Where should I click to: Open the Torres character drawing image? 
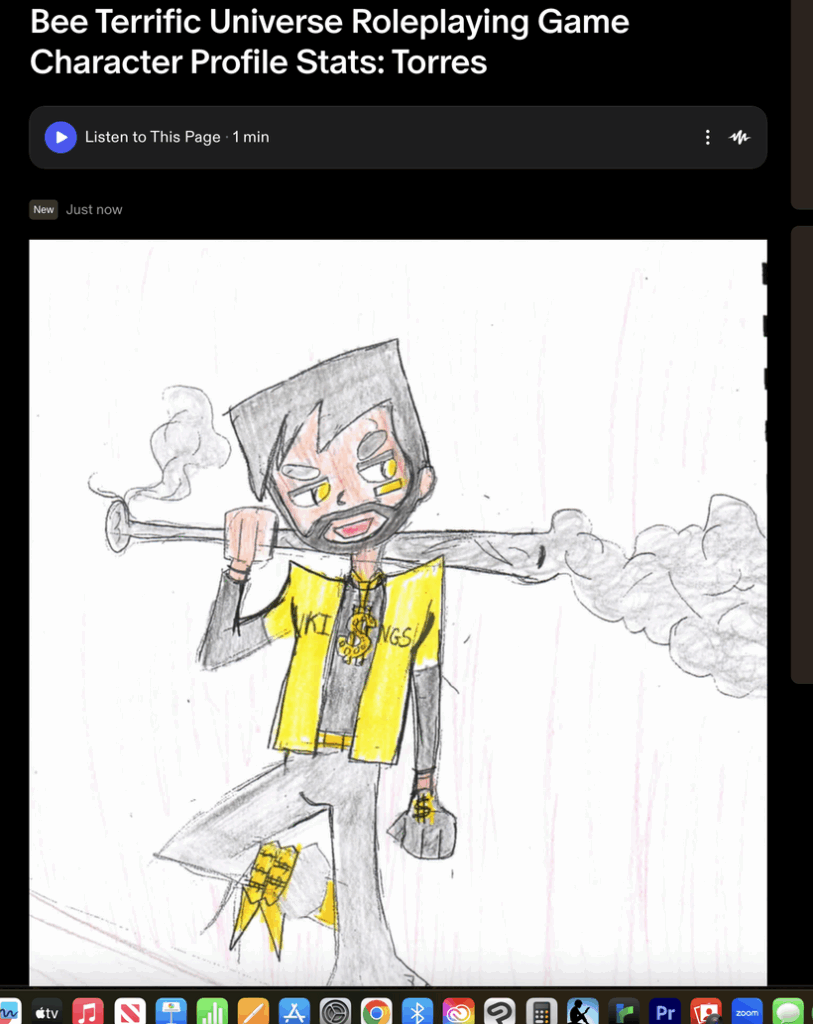397,610
